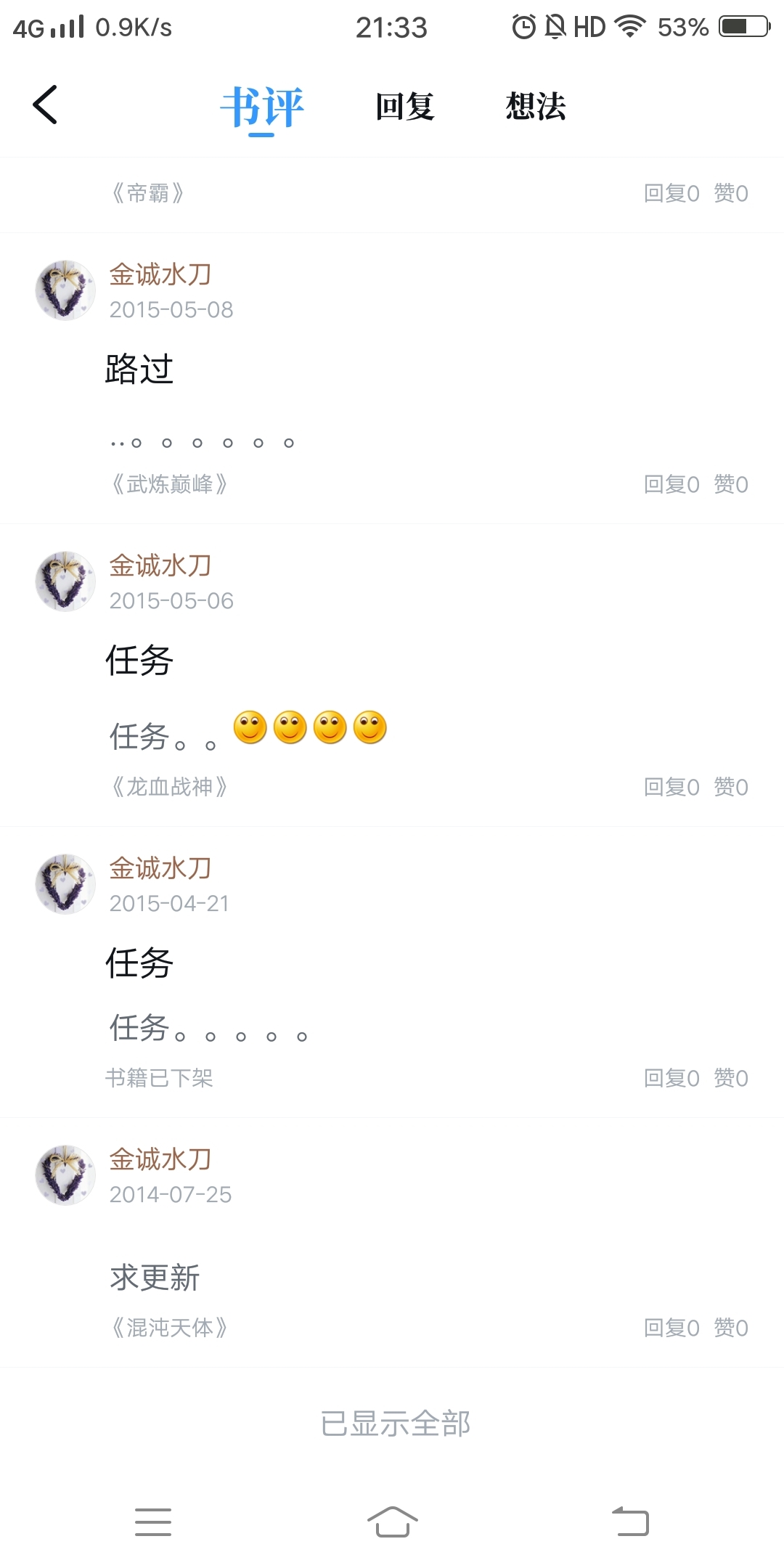Like the review on 《混沌天体》
This screenshot has width=784, height=1568.
click(730, 1328)
